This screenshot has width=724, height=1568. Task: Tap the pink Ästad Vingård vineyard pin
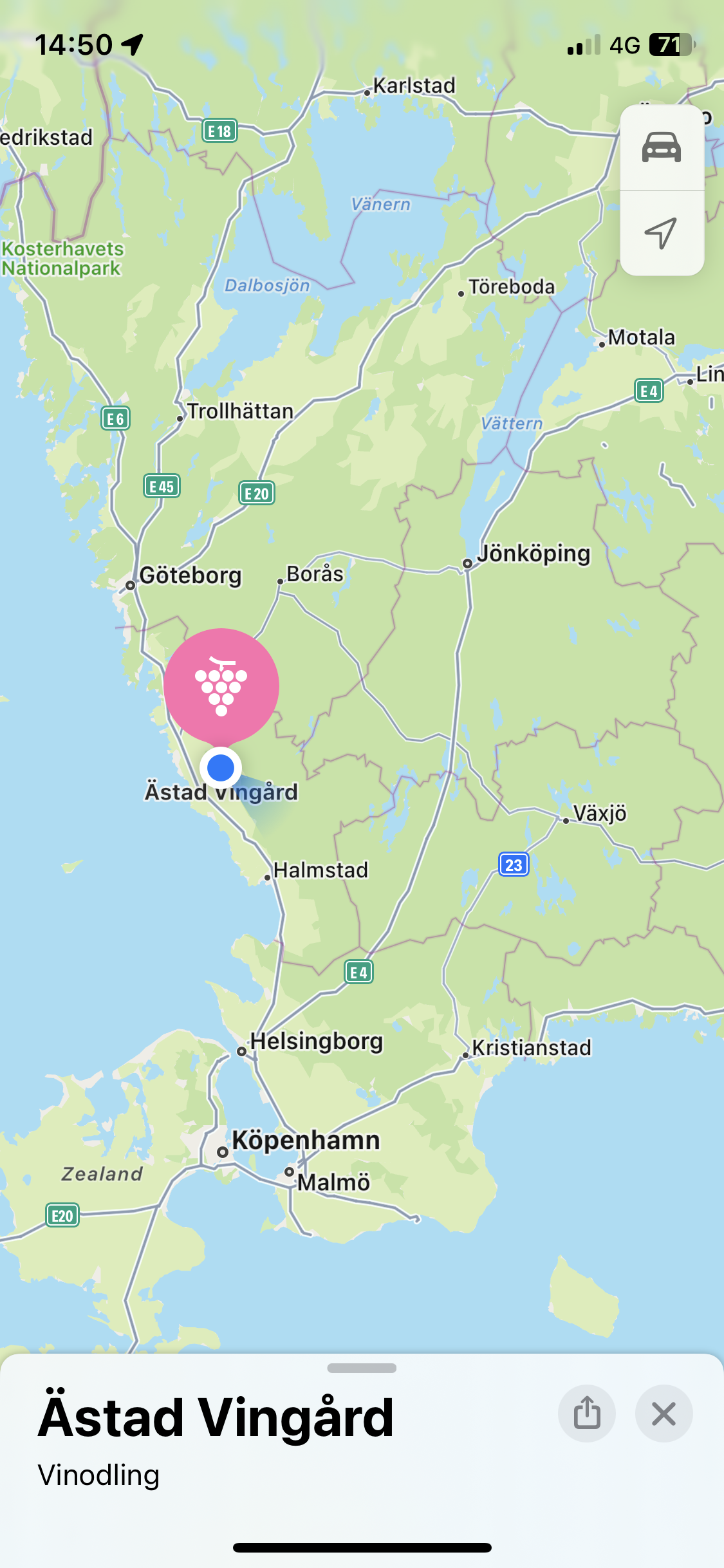pyautogui.click(x=221, y=685)
